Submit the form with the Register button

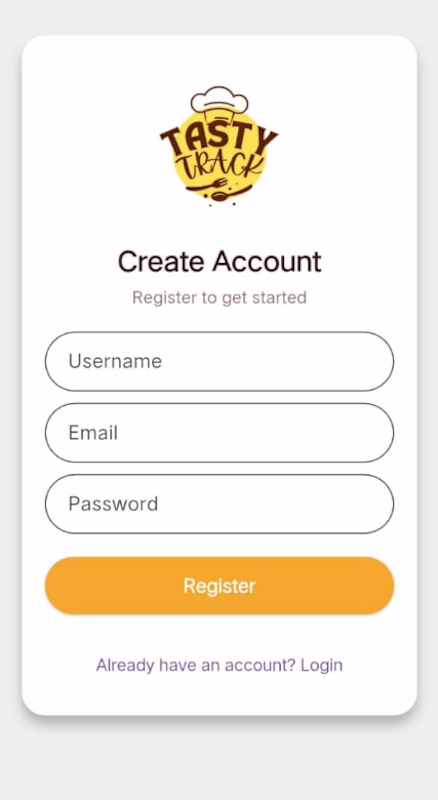(x=220, y=585)
